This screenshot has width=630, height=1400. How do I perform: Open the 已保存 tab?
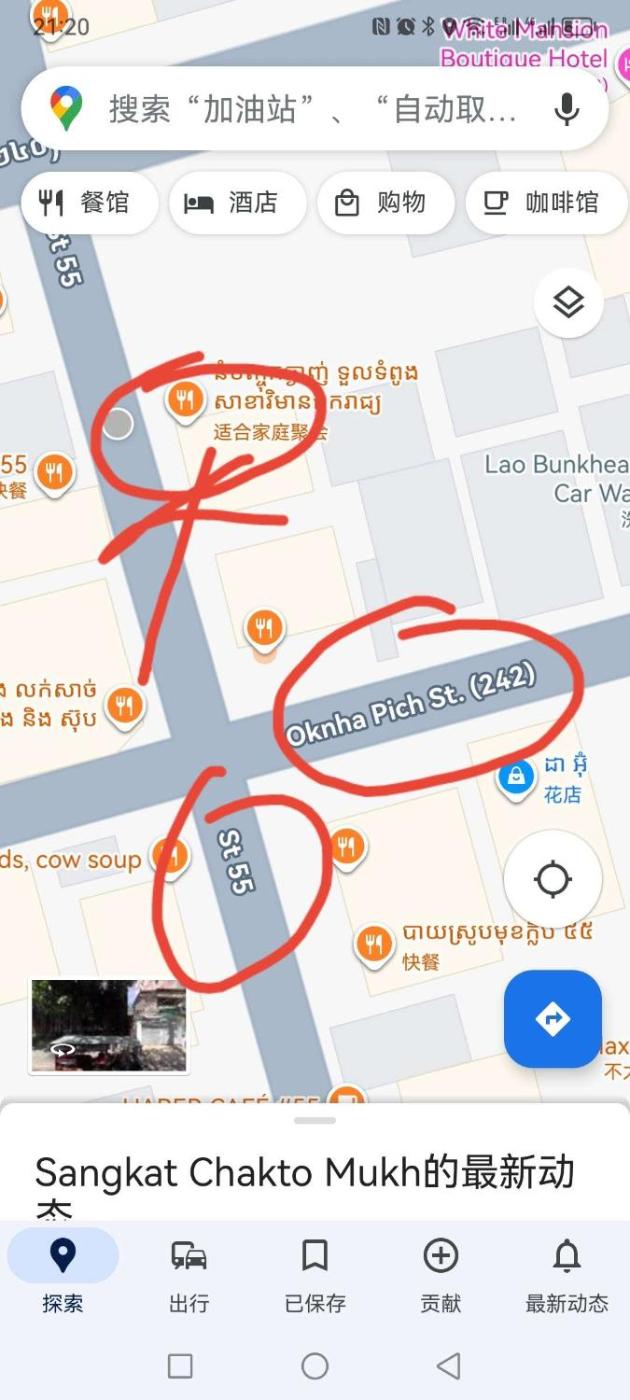[x=315, y=1271]
